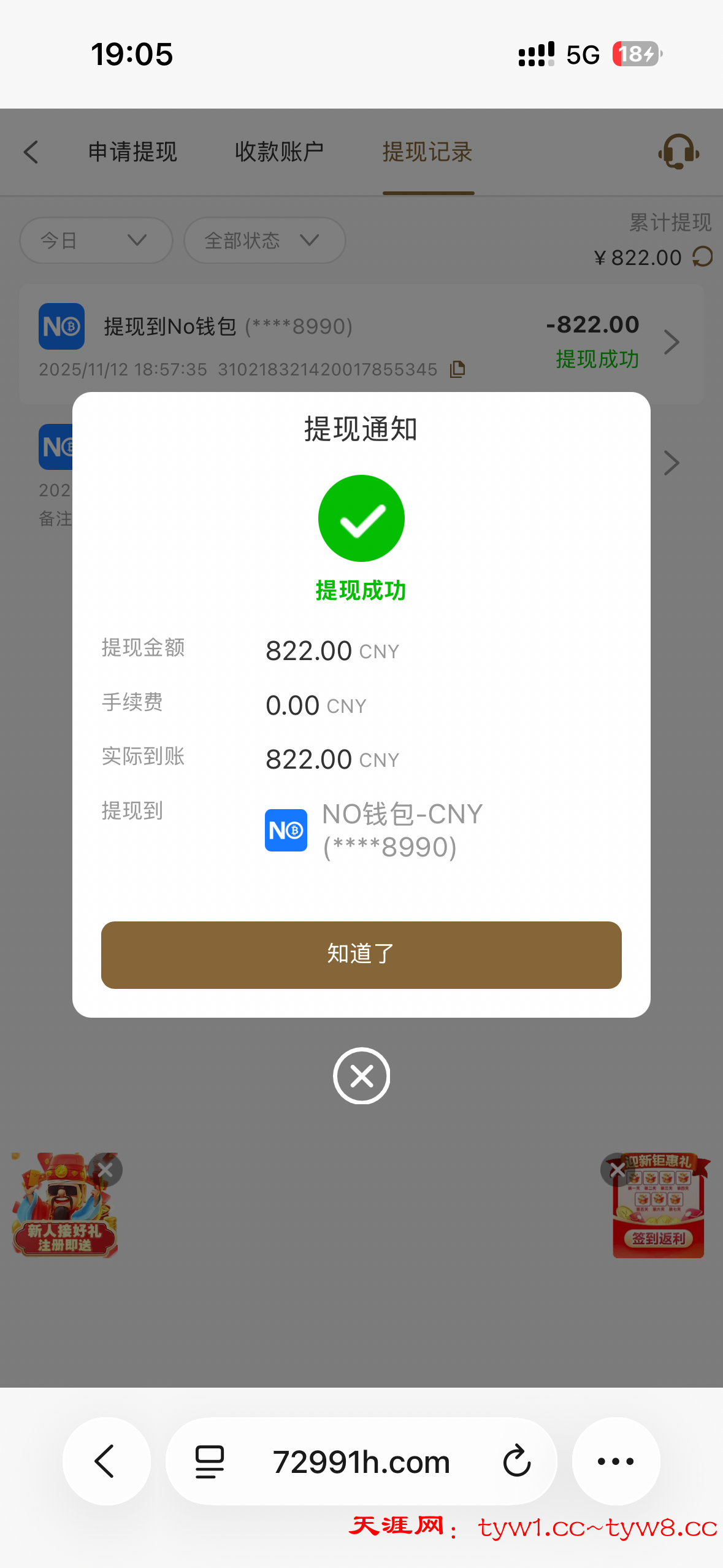Dismiss the 签到返利 floating banner

pos(616,1170)
